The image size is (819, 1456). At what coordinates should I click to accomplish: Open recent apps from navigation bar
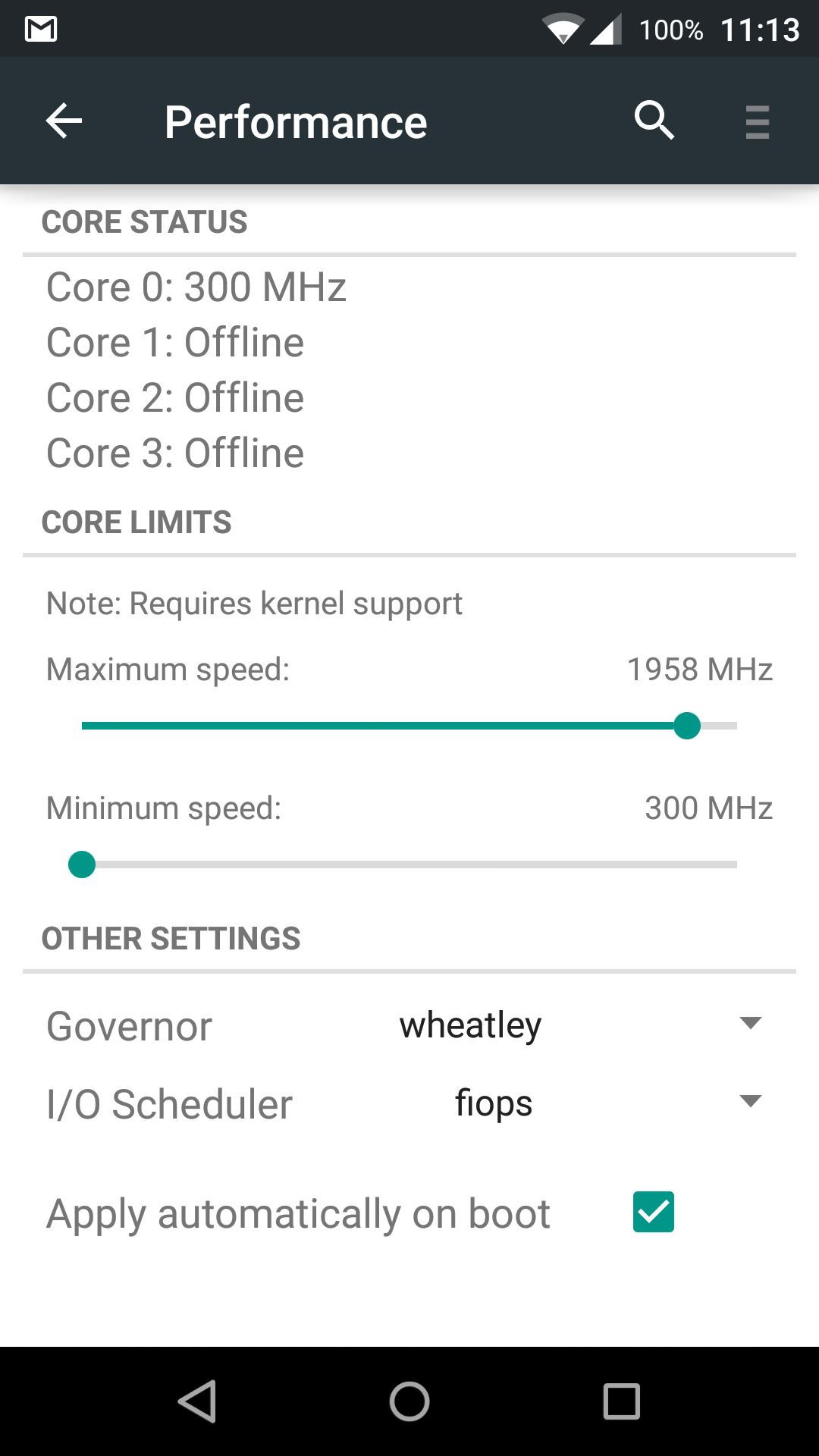click(x=622, y=1401)
